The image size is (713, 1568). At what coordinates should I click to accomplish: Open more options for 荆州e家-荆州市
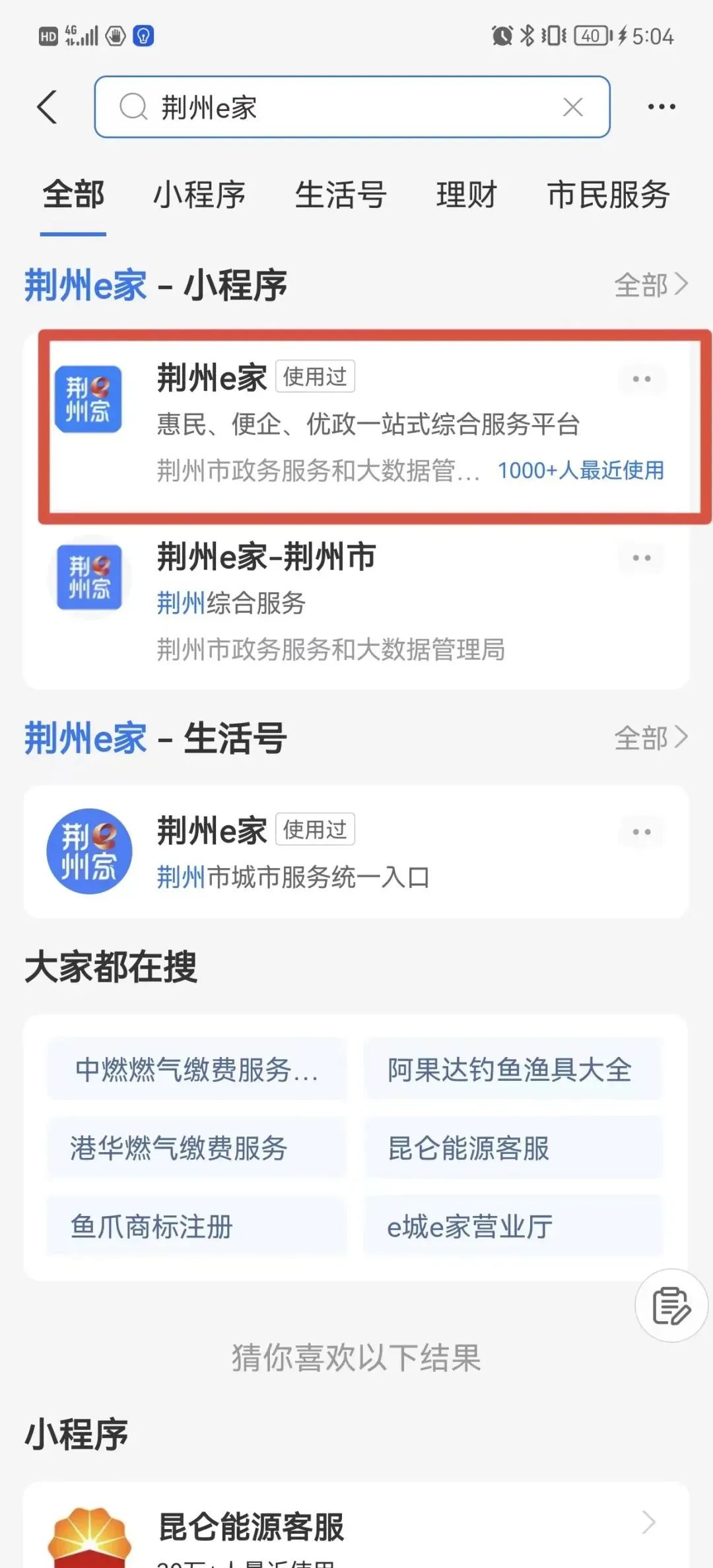coord(641,559)
